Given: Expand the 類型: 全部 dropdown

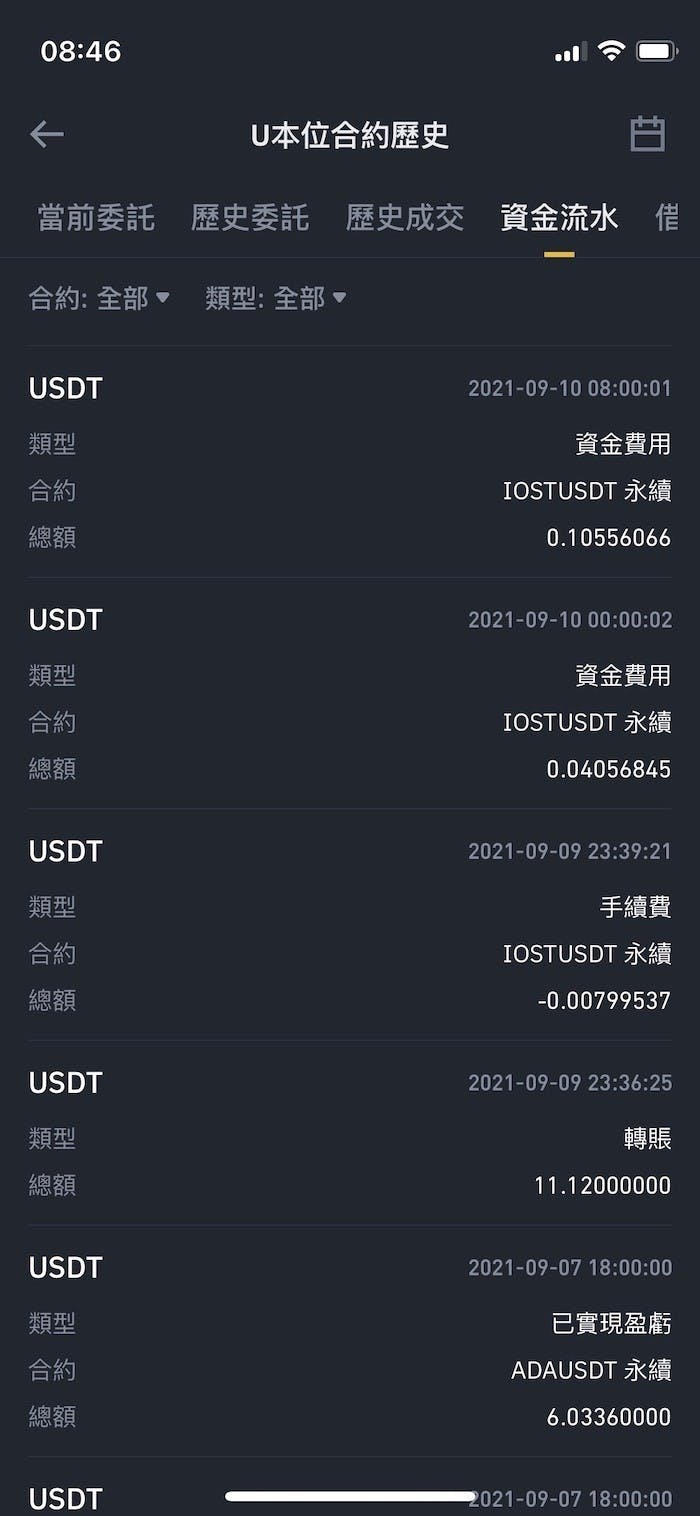Looking at the screenshot, I should (x=276, y=298).
